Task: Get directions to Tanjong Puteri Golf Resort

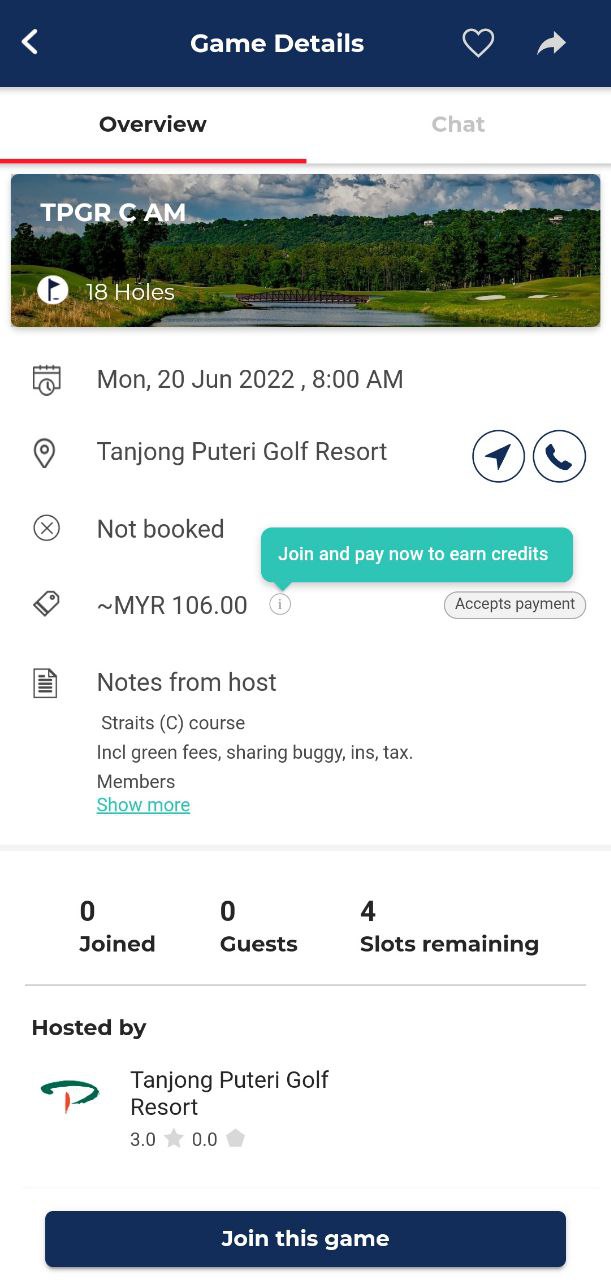Action: tap(498, 457)
